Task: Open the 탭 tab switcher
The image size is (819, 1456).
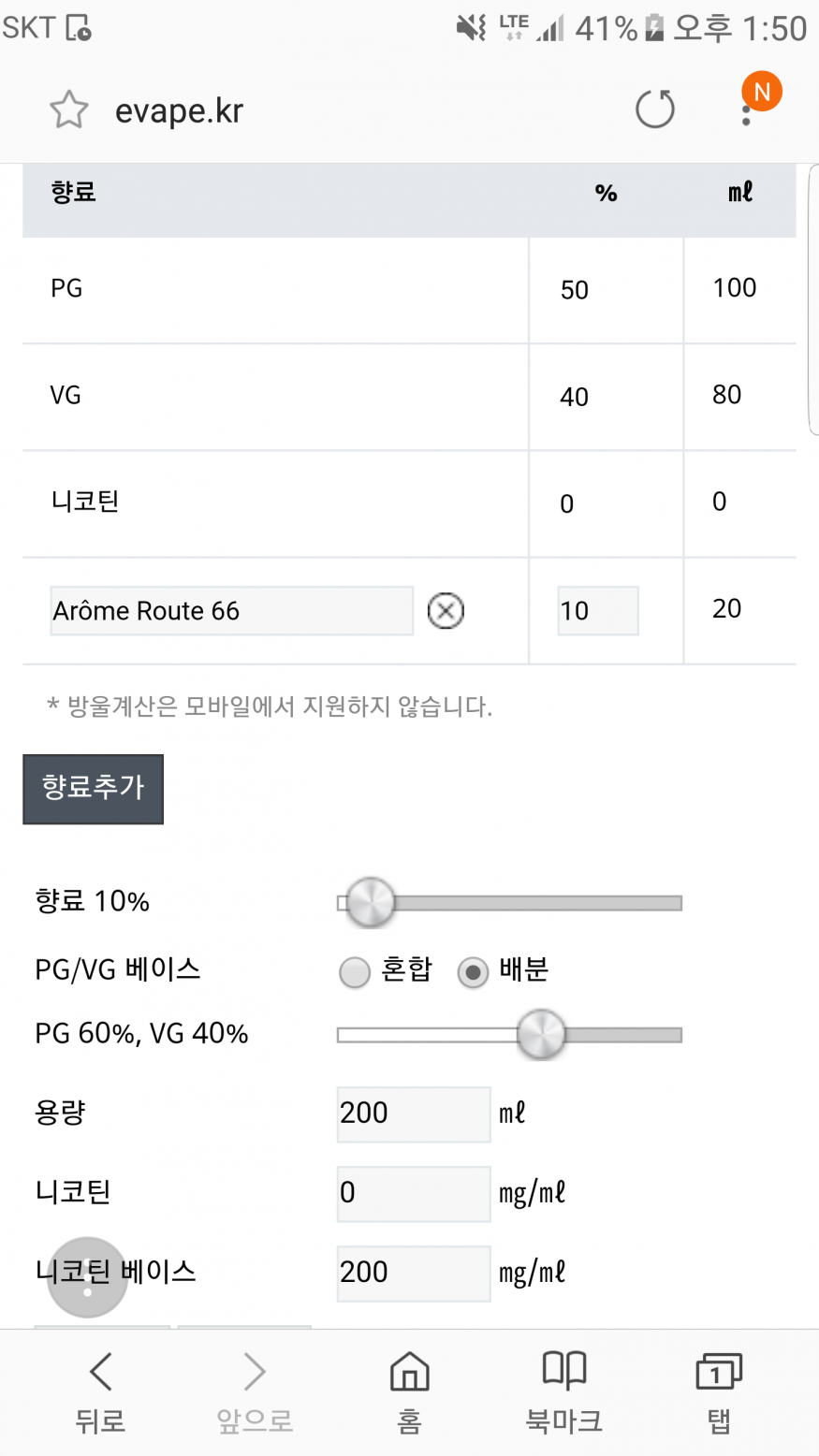Action: [718, 1392]
